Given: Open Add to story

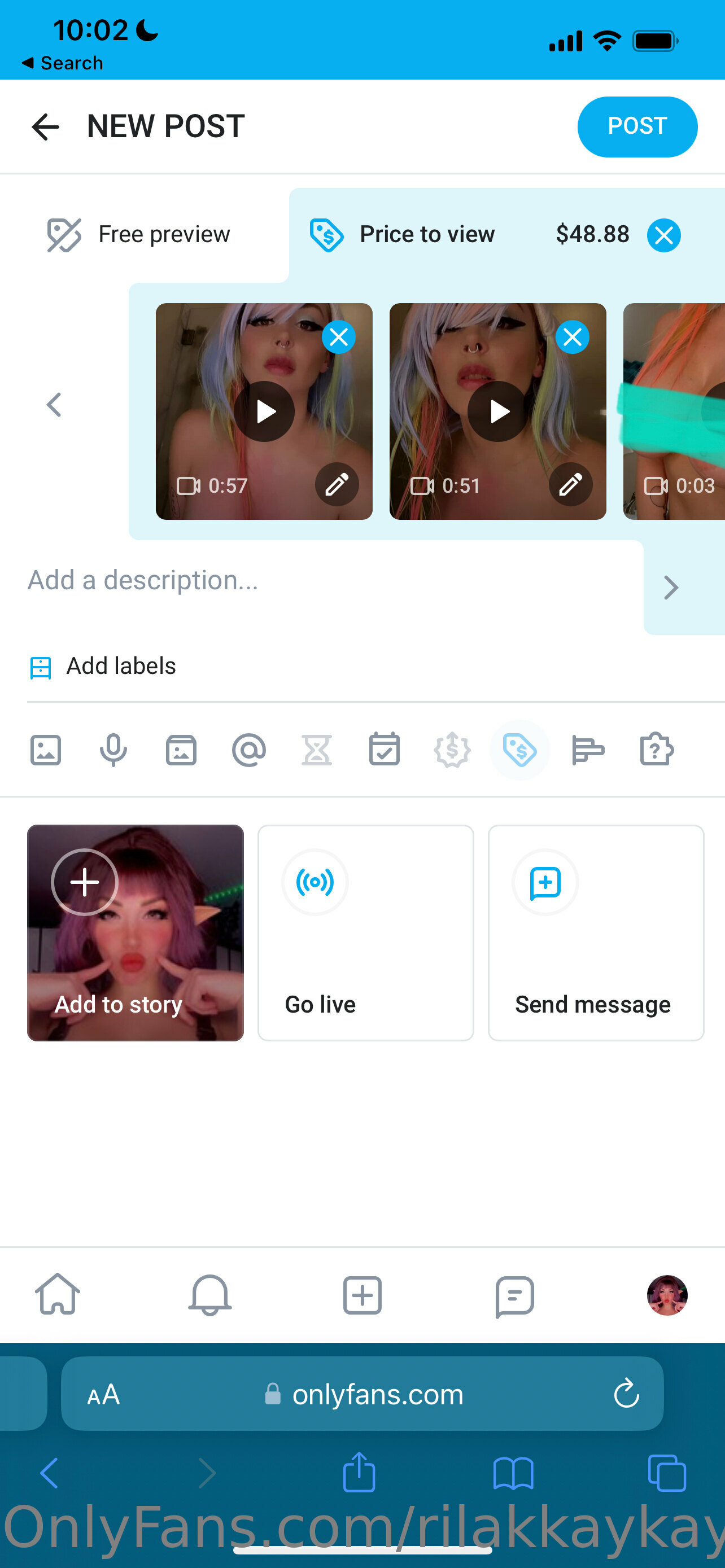Looking at the screenshot, I should pos(135,932).
